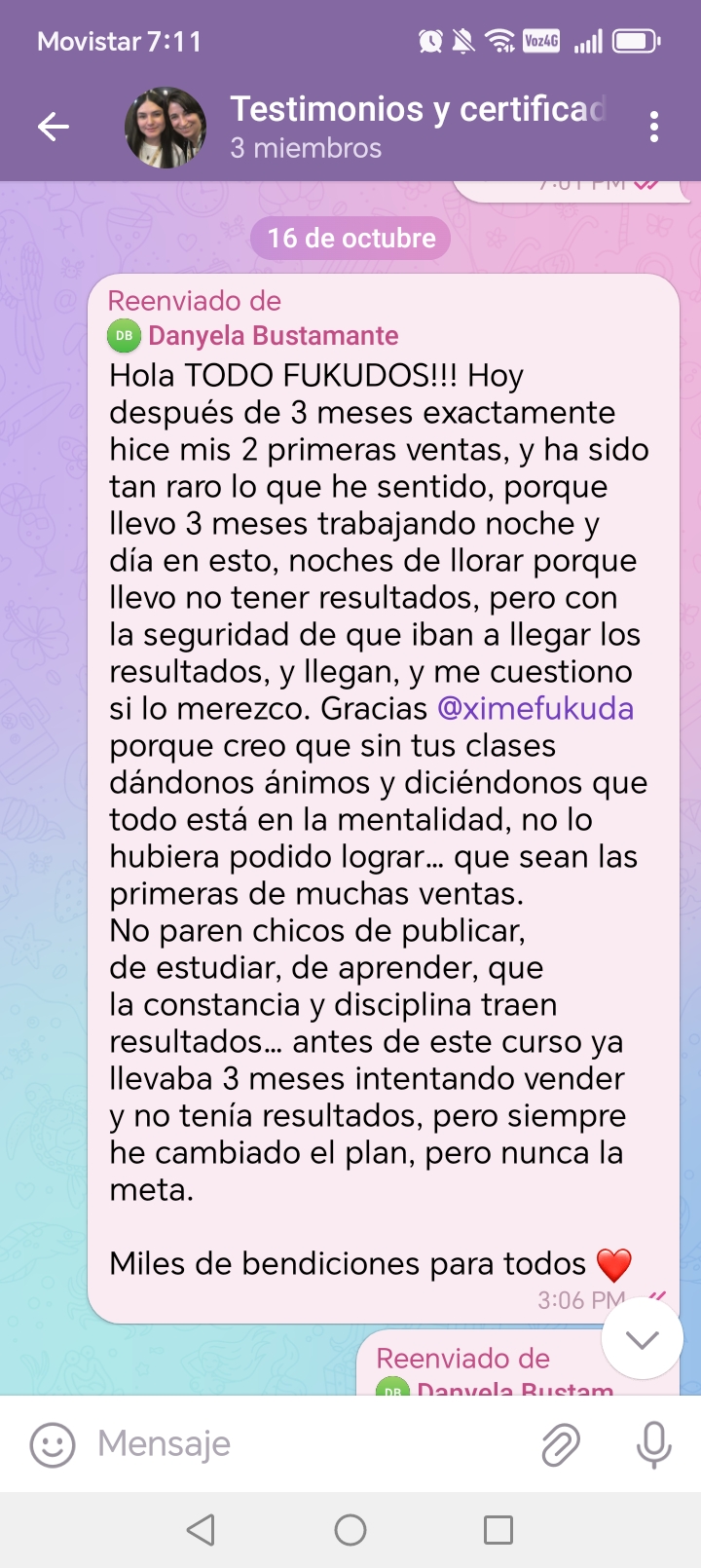
Task: Jump to latest messages with down arrow
Action: click(643, 1339)
